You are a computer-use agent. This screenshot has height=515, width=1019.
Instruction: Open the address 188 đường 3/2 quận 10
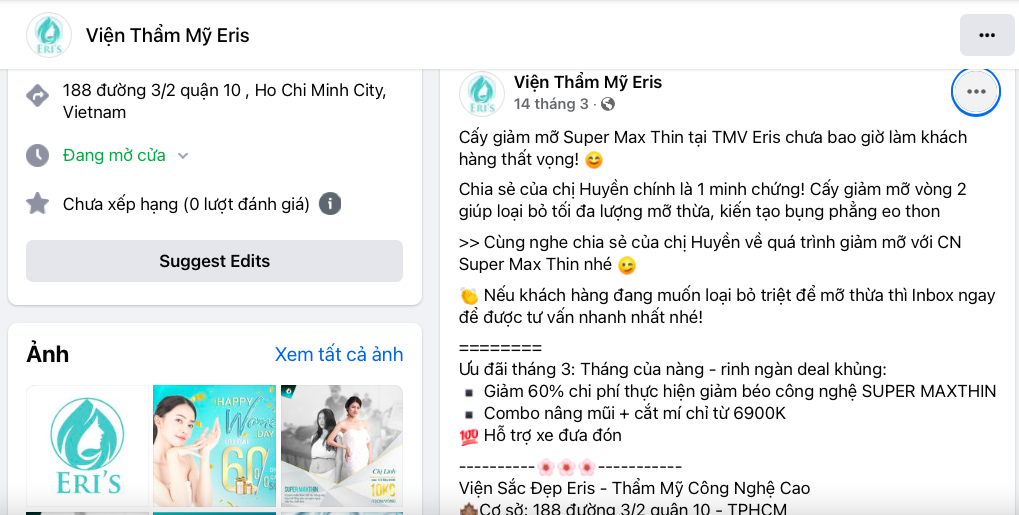pos(224,101)
